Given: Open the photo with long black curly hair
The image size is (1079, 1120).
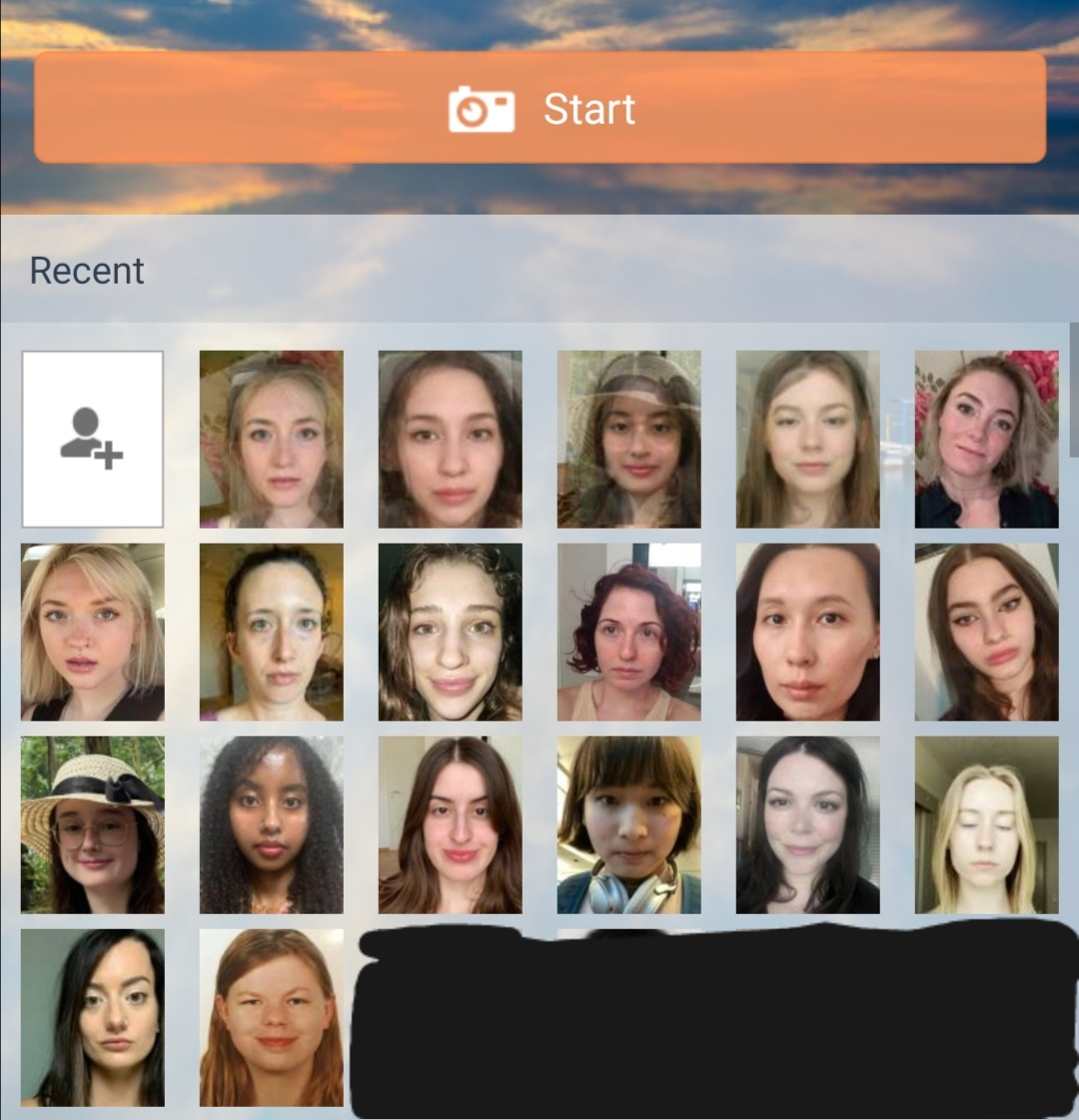Looking at the screenshot, I should pyautogui.click(x=271, y=825).
